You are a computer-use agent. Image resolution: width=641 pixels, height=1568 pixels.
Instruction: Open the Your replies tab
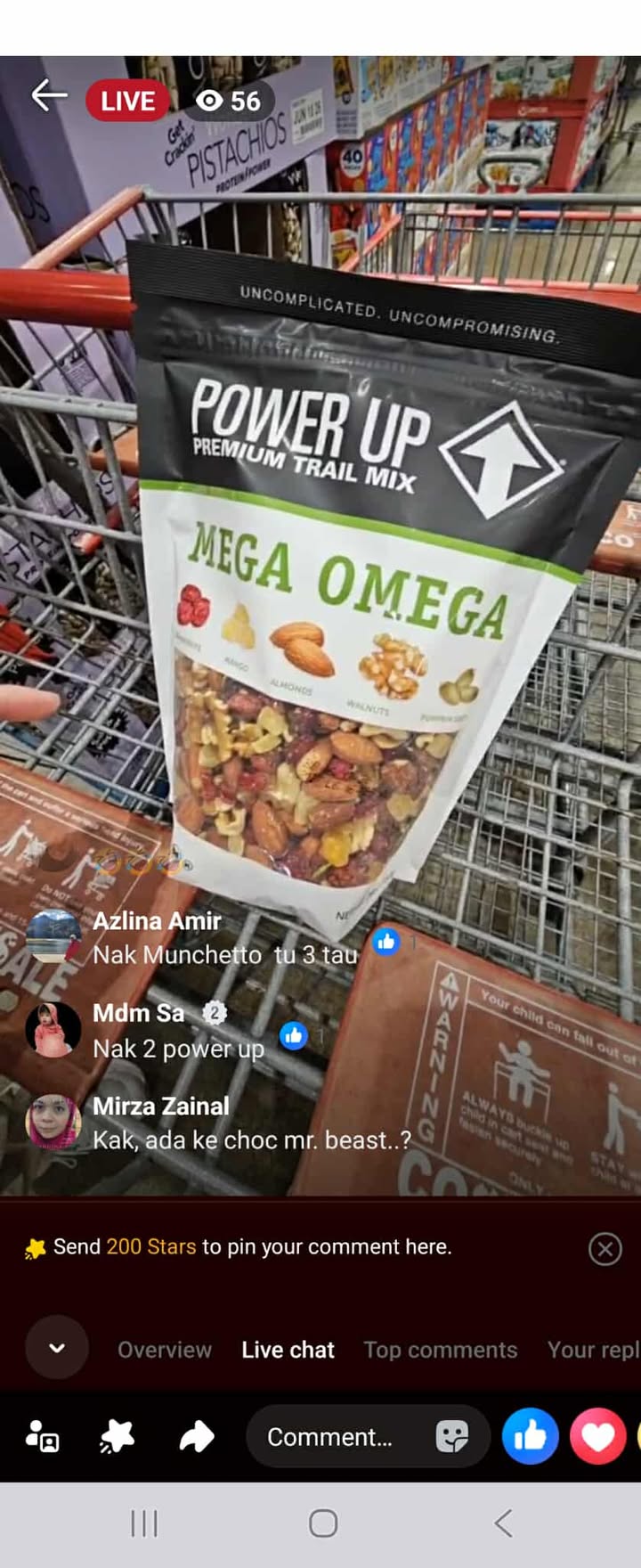point(592,1350)
